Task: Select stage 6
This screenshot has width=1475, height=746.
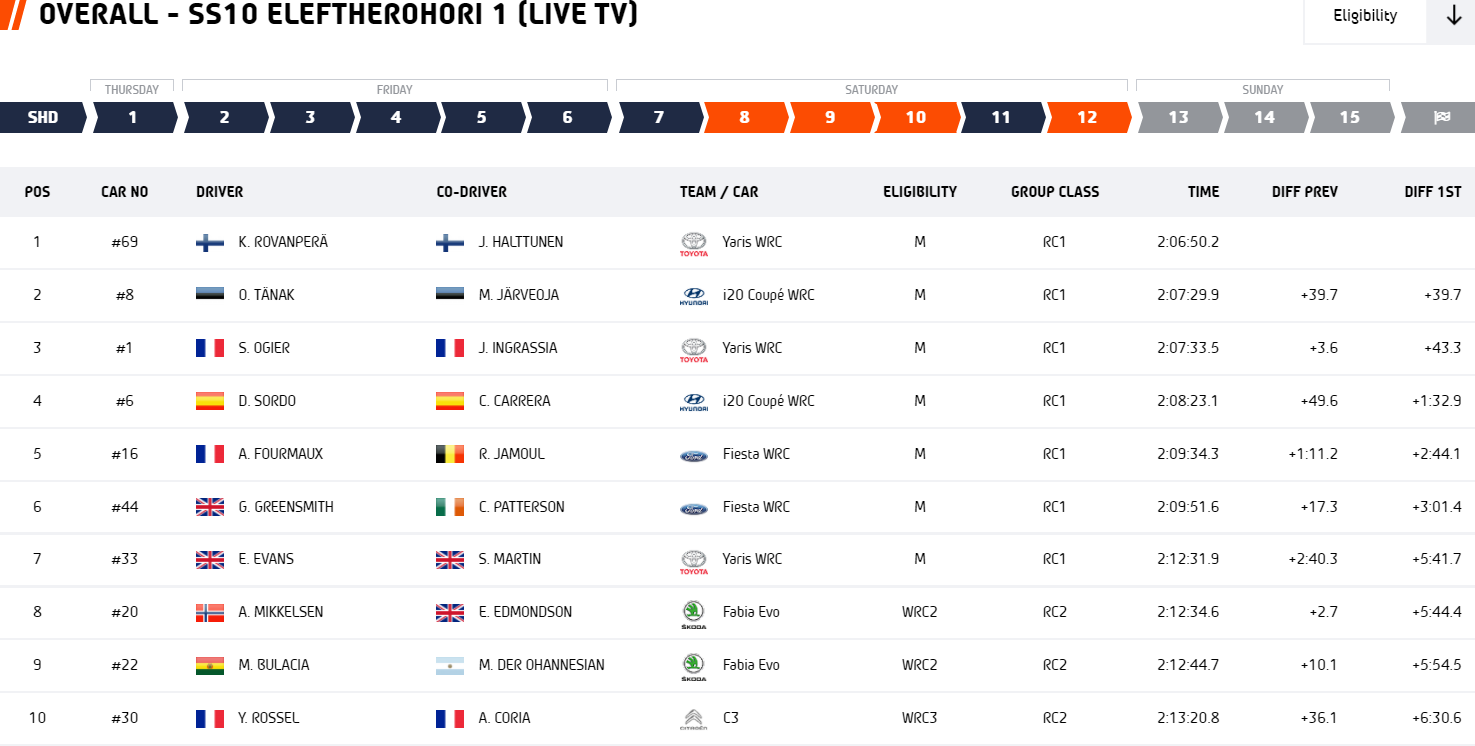Action: click(567, 117)
